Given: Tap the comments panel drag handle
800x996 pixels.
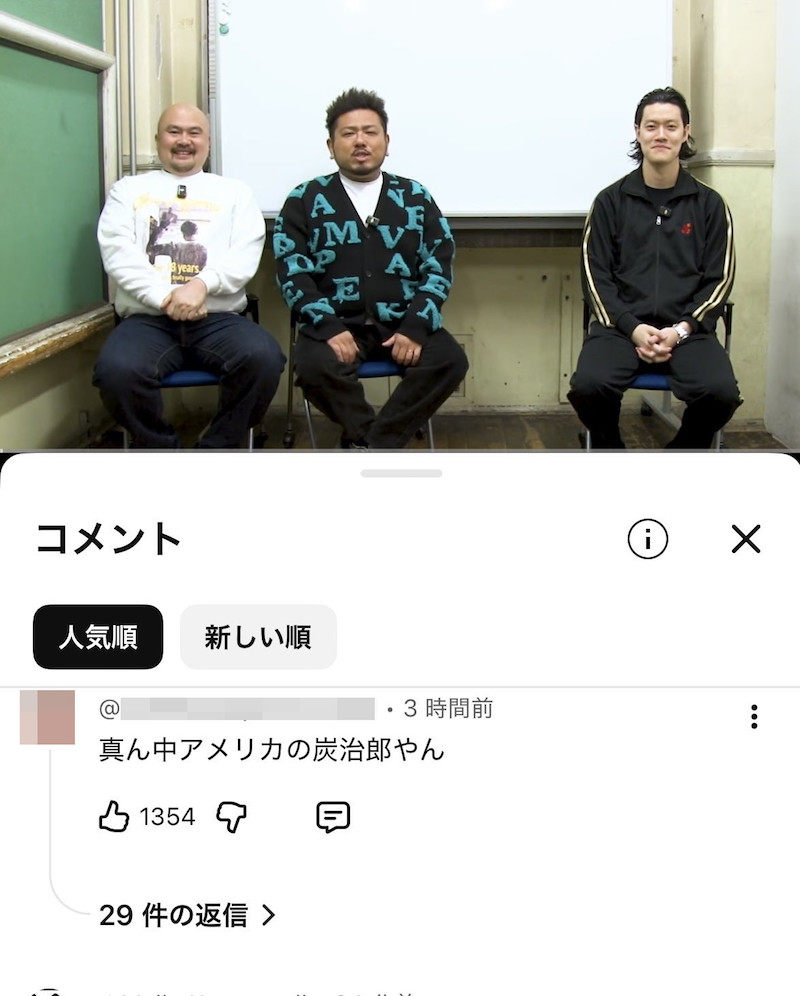Looking at the screenshot, I should point(401,473).
